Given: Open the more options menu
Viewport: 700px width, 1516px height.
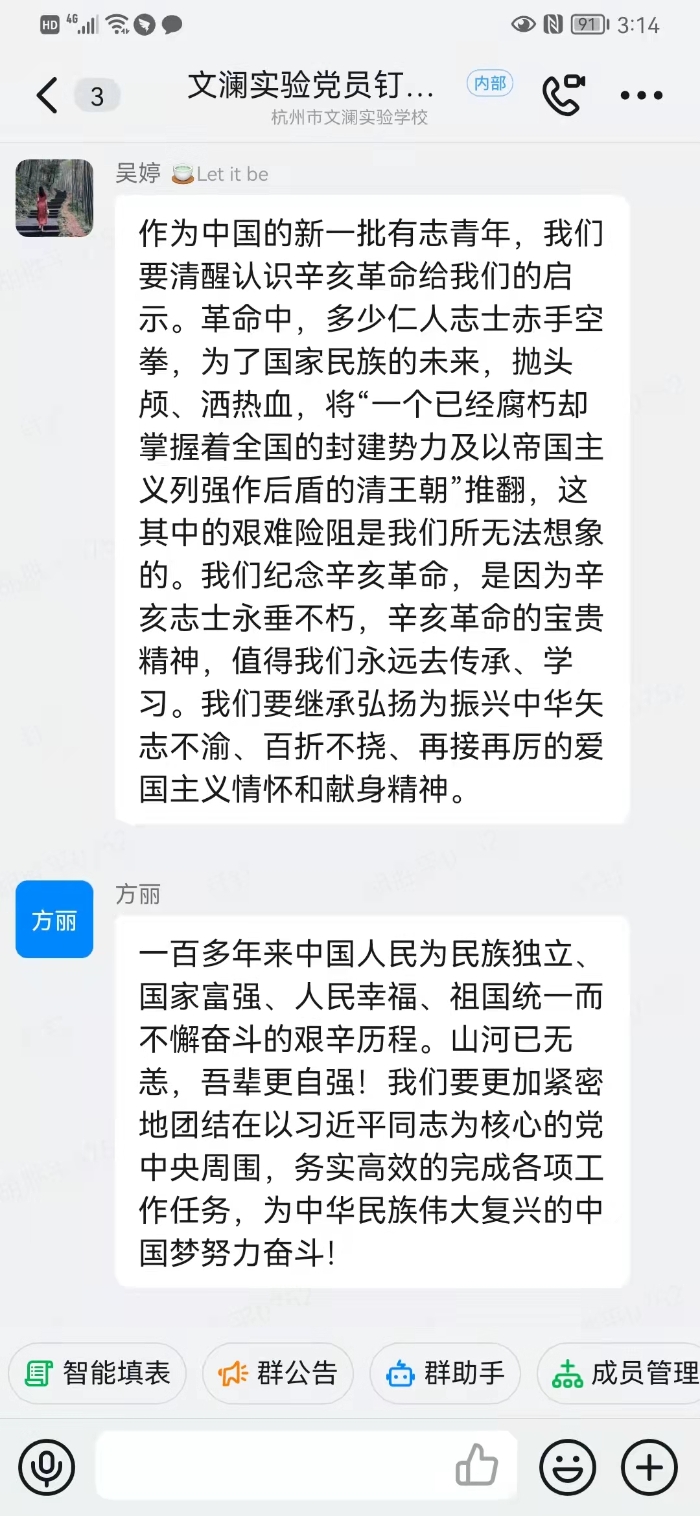Looking at the screenshot, I should click(x=641, y=96).
